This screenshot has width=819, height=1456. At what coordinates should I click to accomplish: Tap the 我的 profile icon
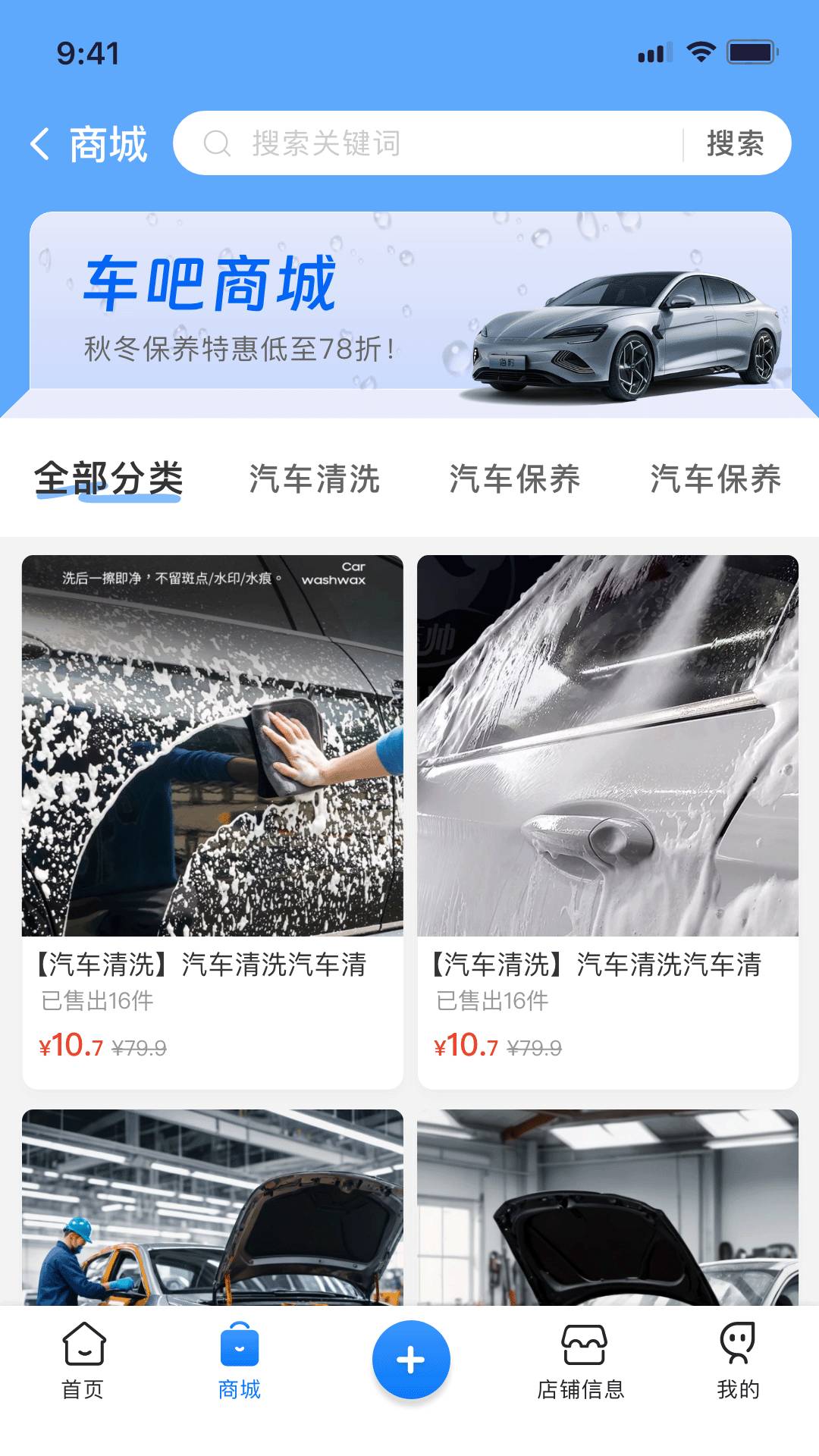pyautogui.click(x=739, y=1341)
